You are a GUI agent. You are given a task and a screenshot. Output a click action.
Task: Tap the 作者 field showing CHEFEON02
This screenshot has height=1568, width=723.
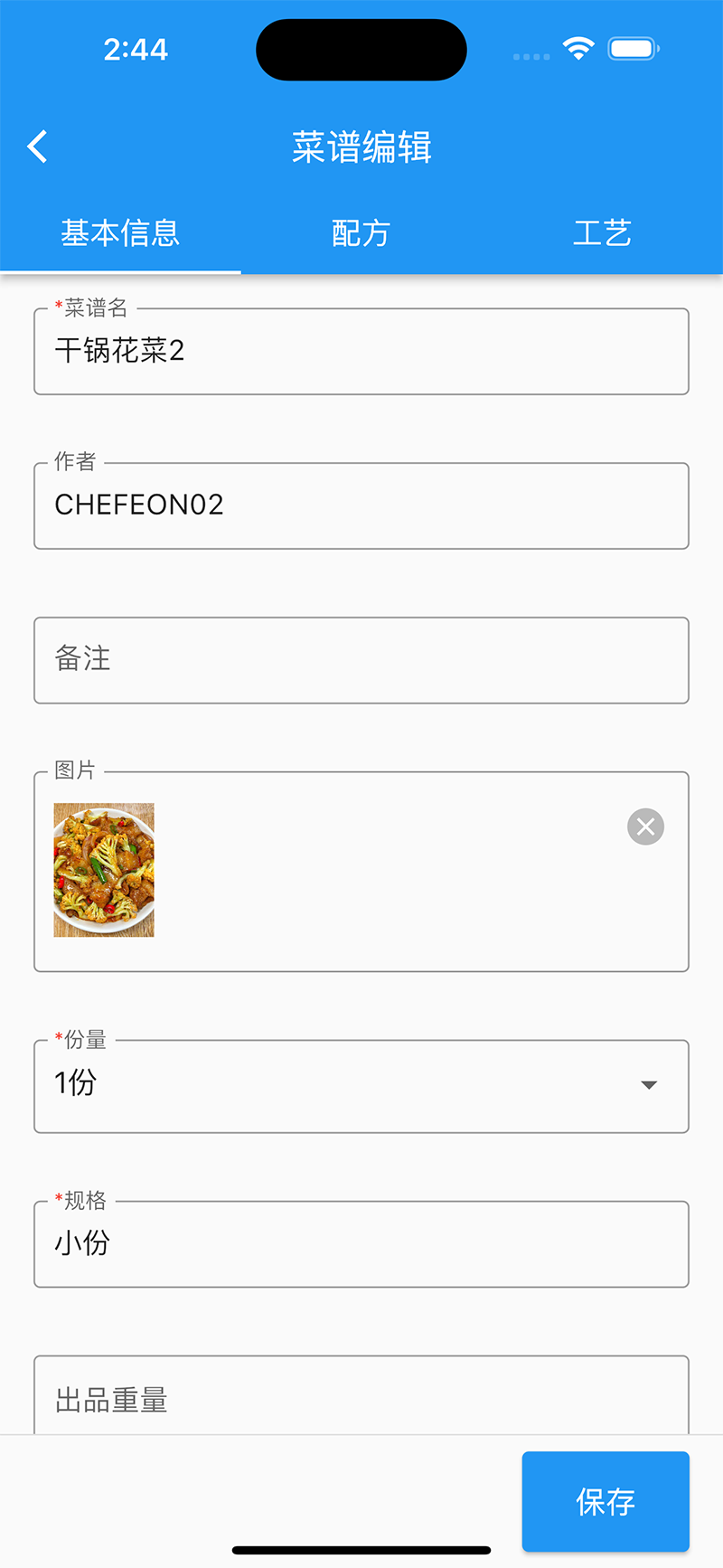361,505
